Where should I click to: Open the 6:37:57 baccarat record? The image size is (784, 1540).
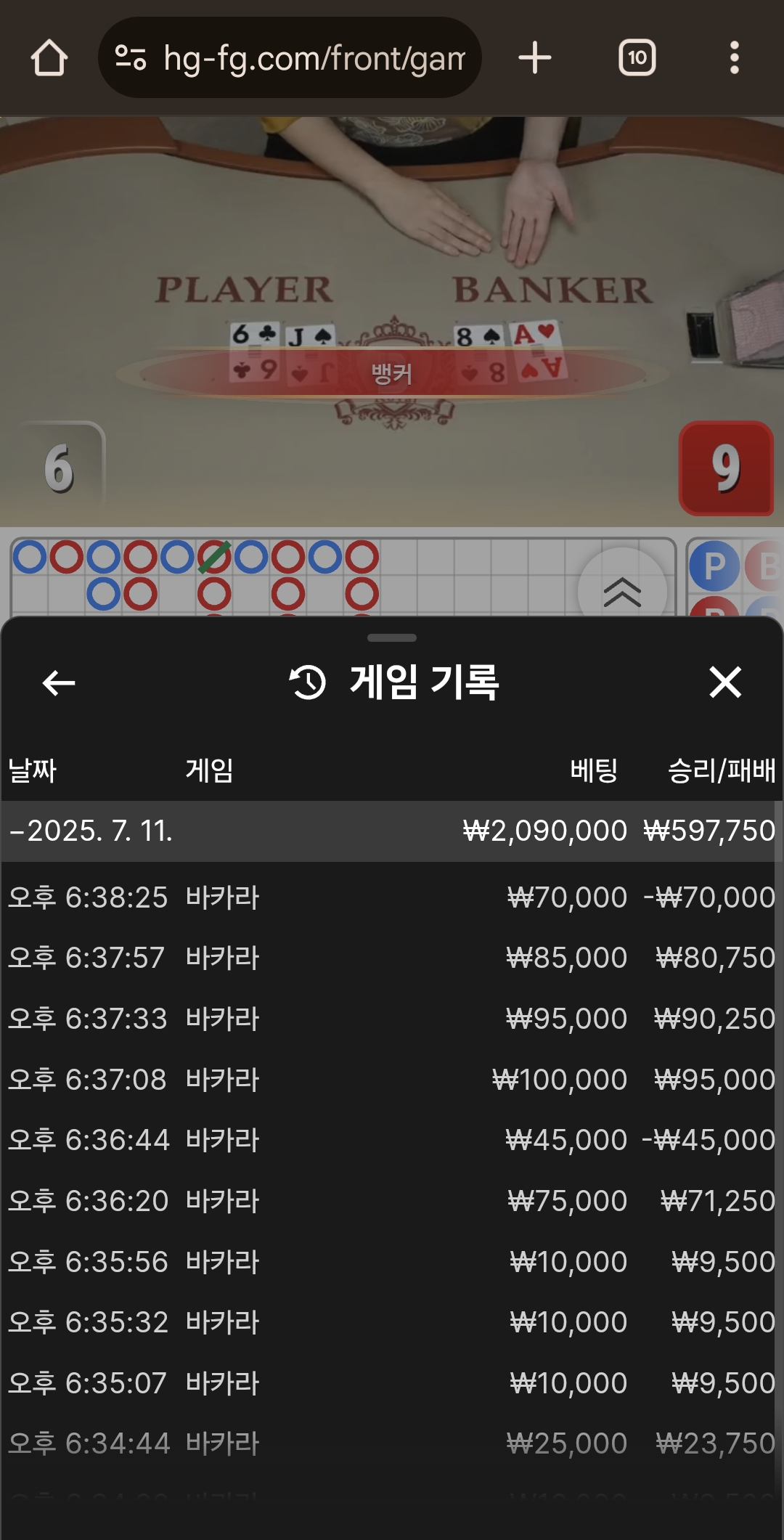pos(392,958)
